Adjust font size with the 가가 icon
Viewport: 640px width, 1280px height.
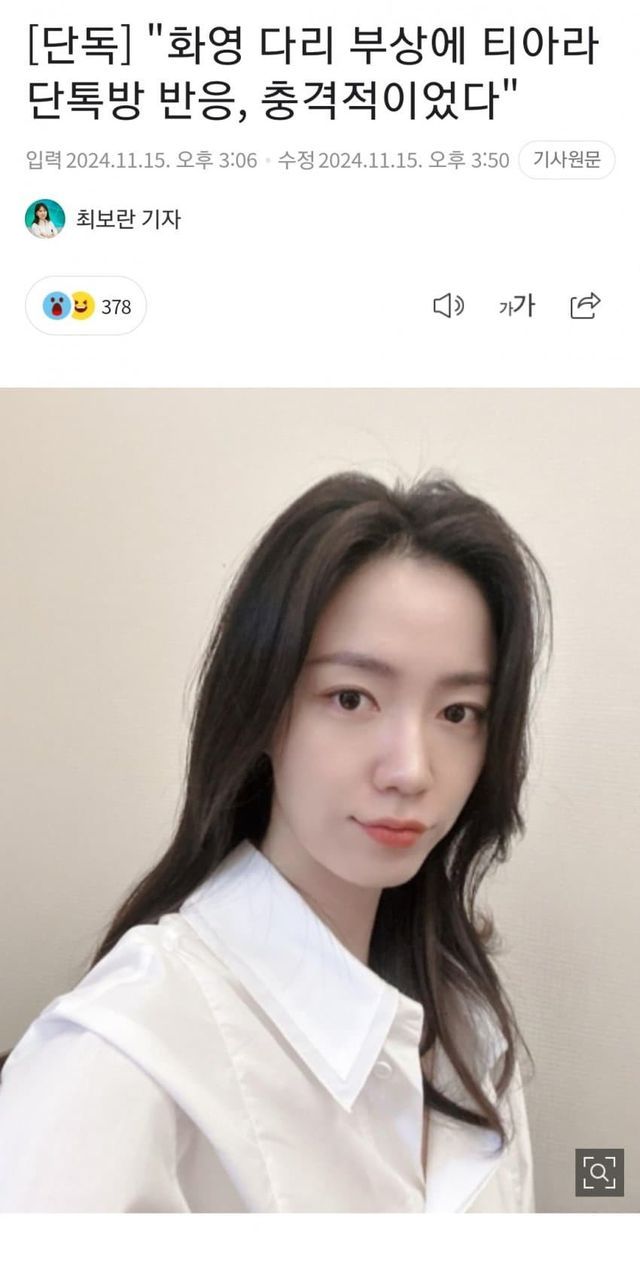click(516, 306)
